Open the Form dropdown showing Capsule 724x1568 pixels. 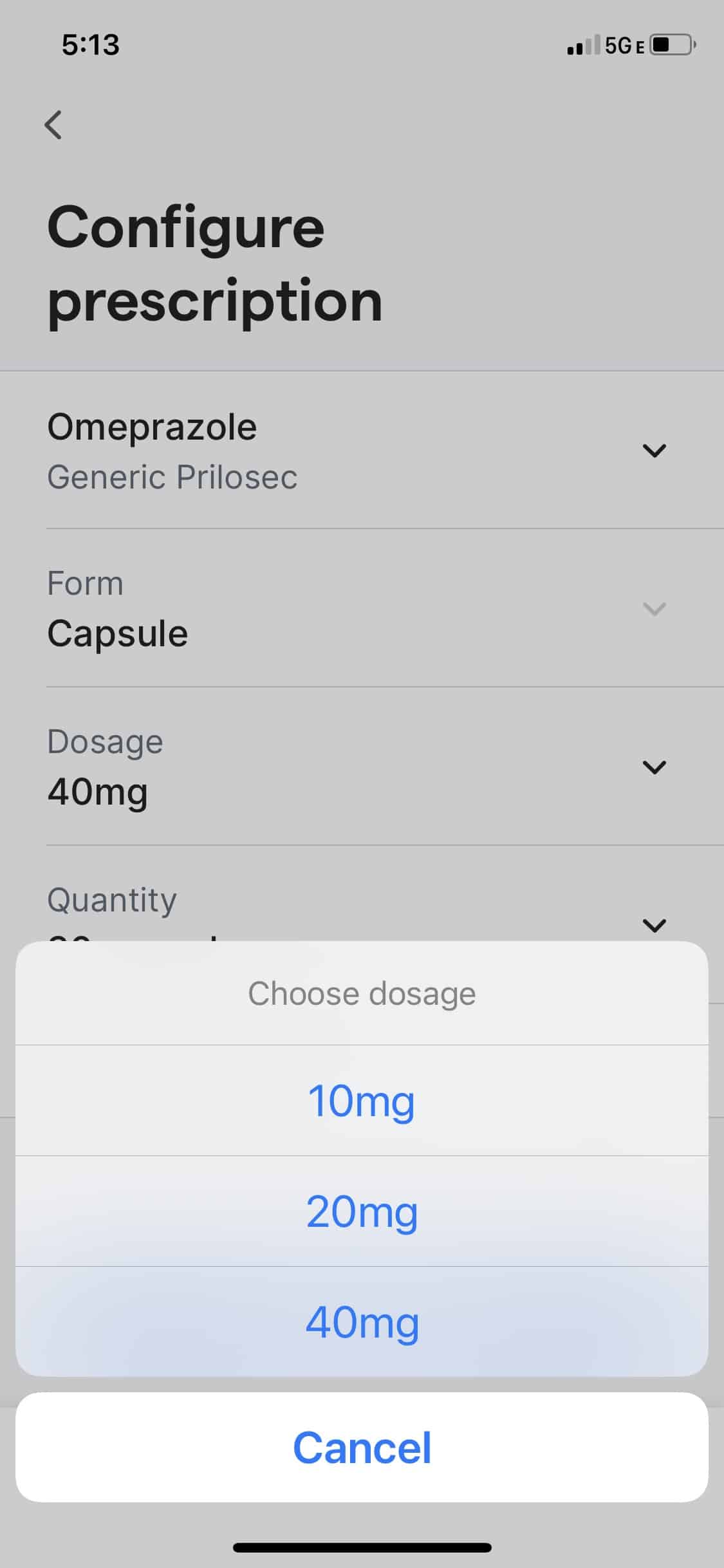click(654, 608)
